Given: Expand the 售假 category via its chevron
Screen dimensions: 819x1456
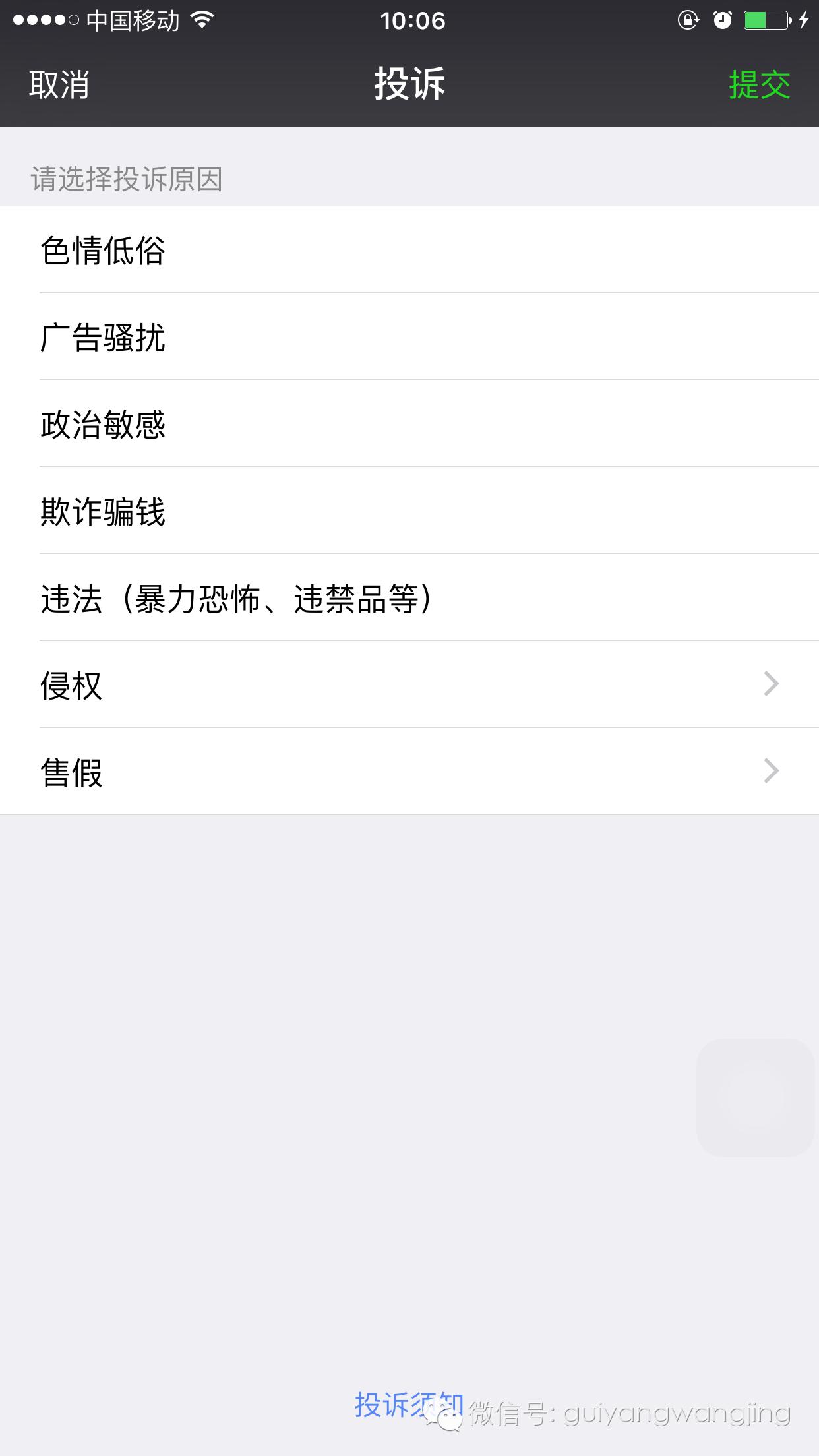Looking at the screenshot, I should coord(770,770).
